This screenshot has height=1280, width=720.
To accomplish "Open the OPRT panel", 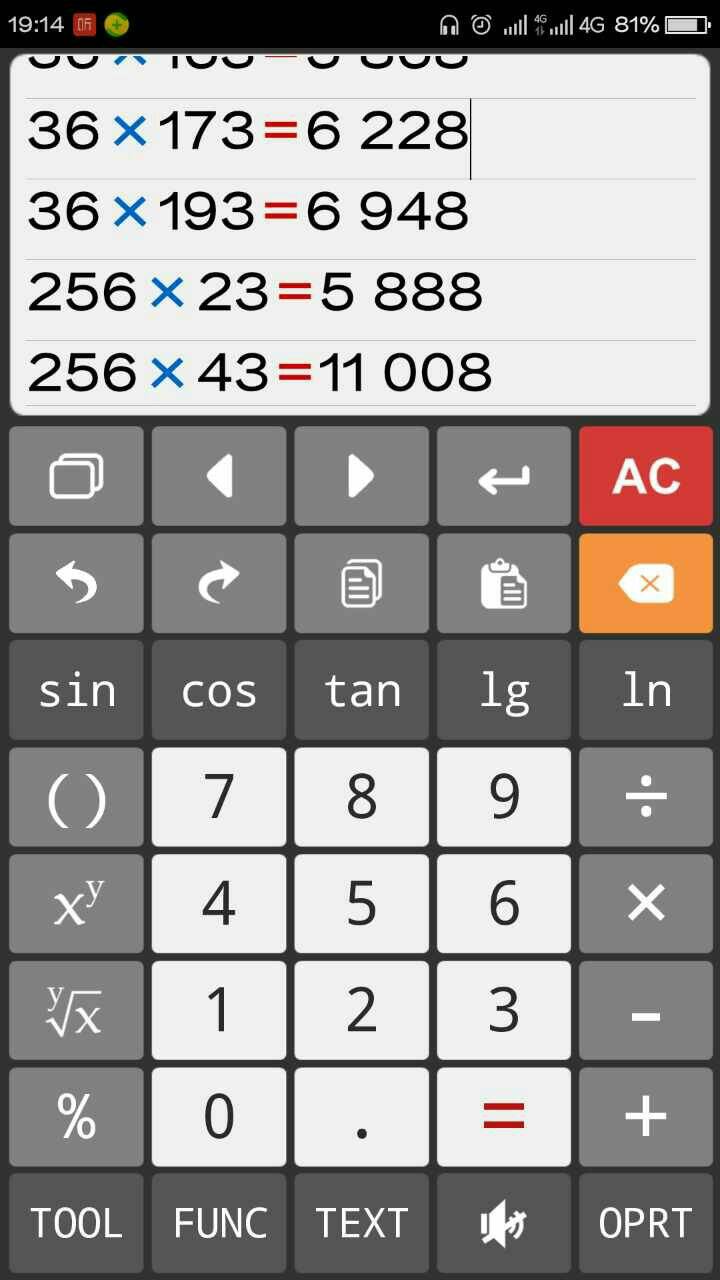I will point(646,1223).
